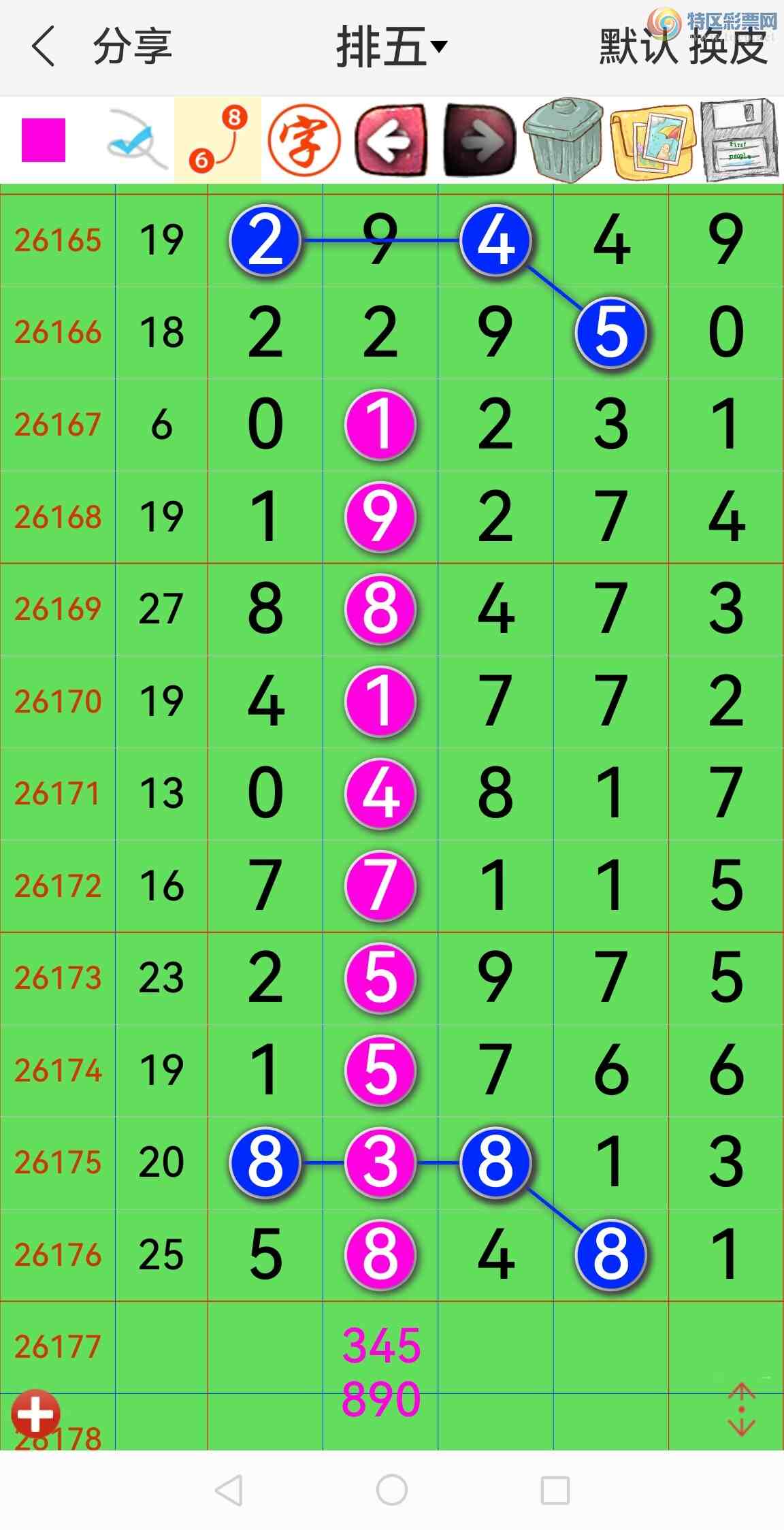Pick the magenta color swatch

(44, 140)
